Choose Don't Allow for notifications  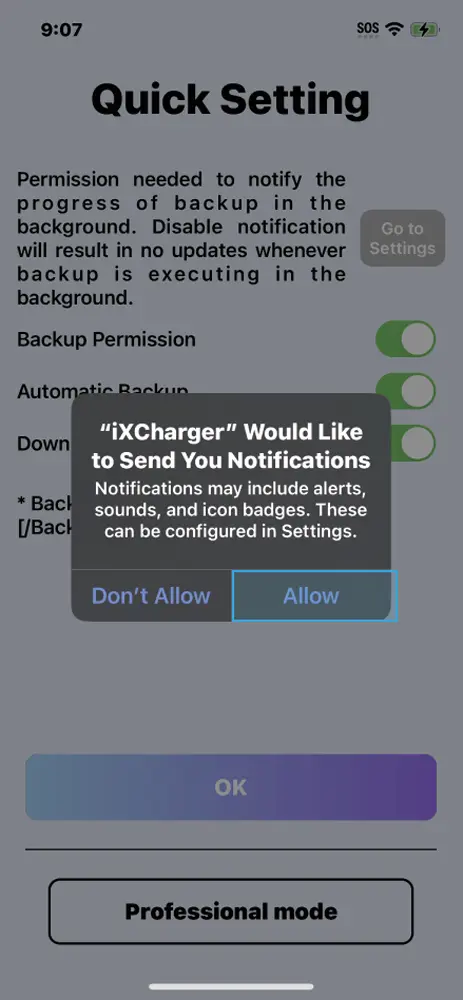[x=151, y=596]
